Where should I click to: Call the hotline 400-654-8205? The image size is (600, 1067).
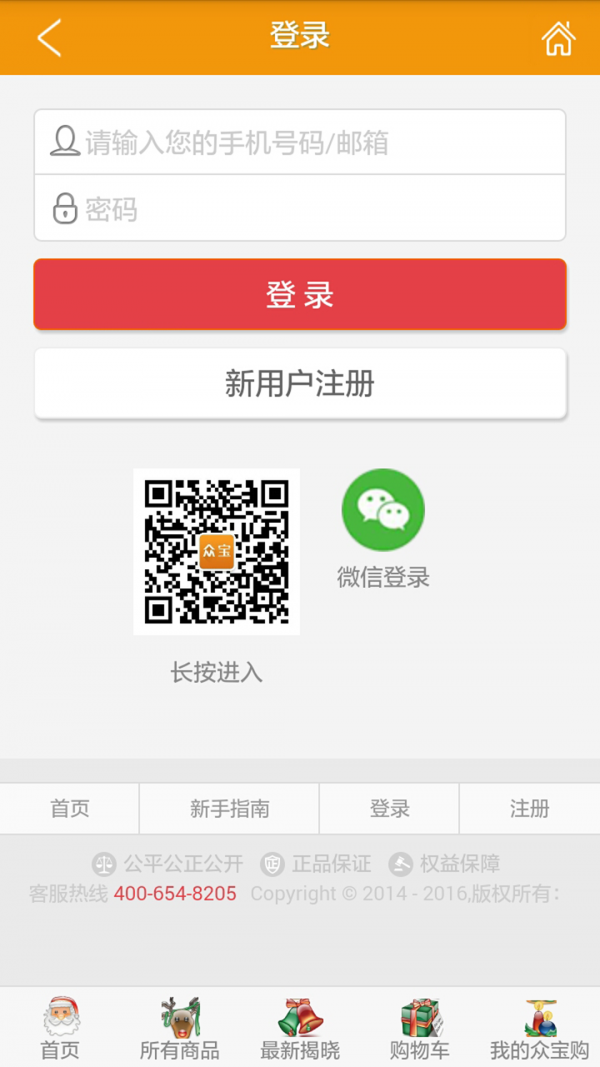(x=175, y=893)
